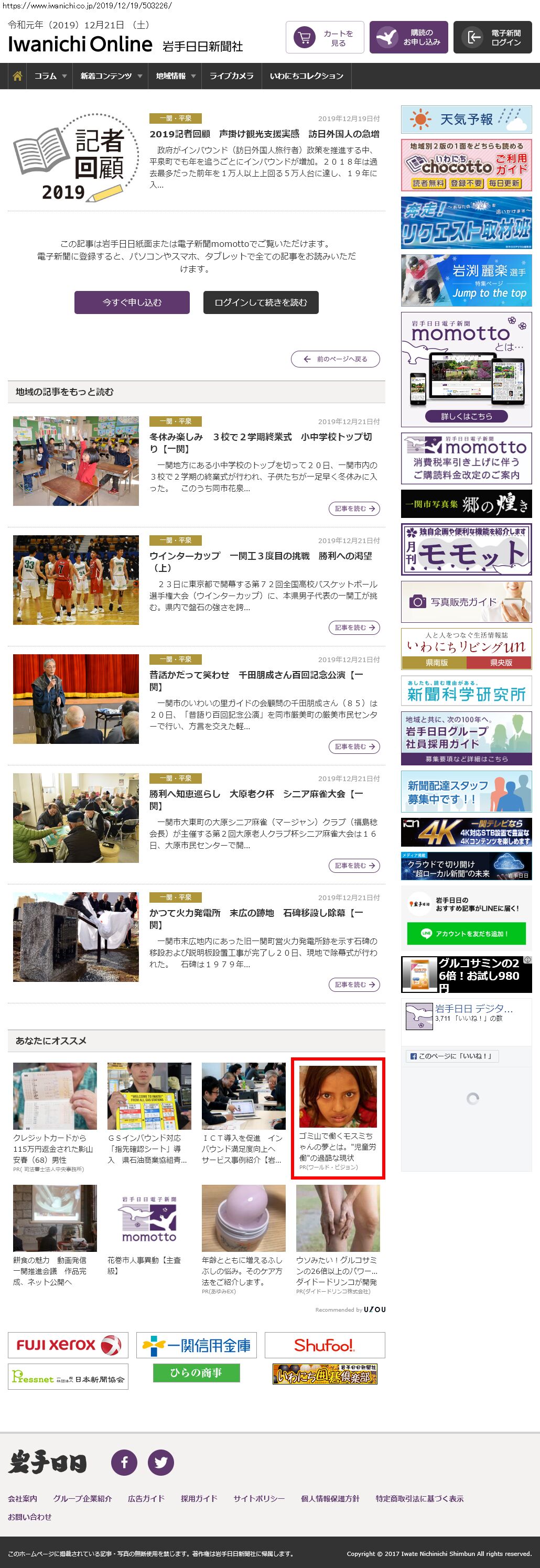This screenshot has height=1568, width=540.
Task: Expand the 地域情報 menu
Action: click(175, 76)
